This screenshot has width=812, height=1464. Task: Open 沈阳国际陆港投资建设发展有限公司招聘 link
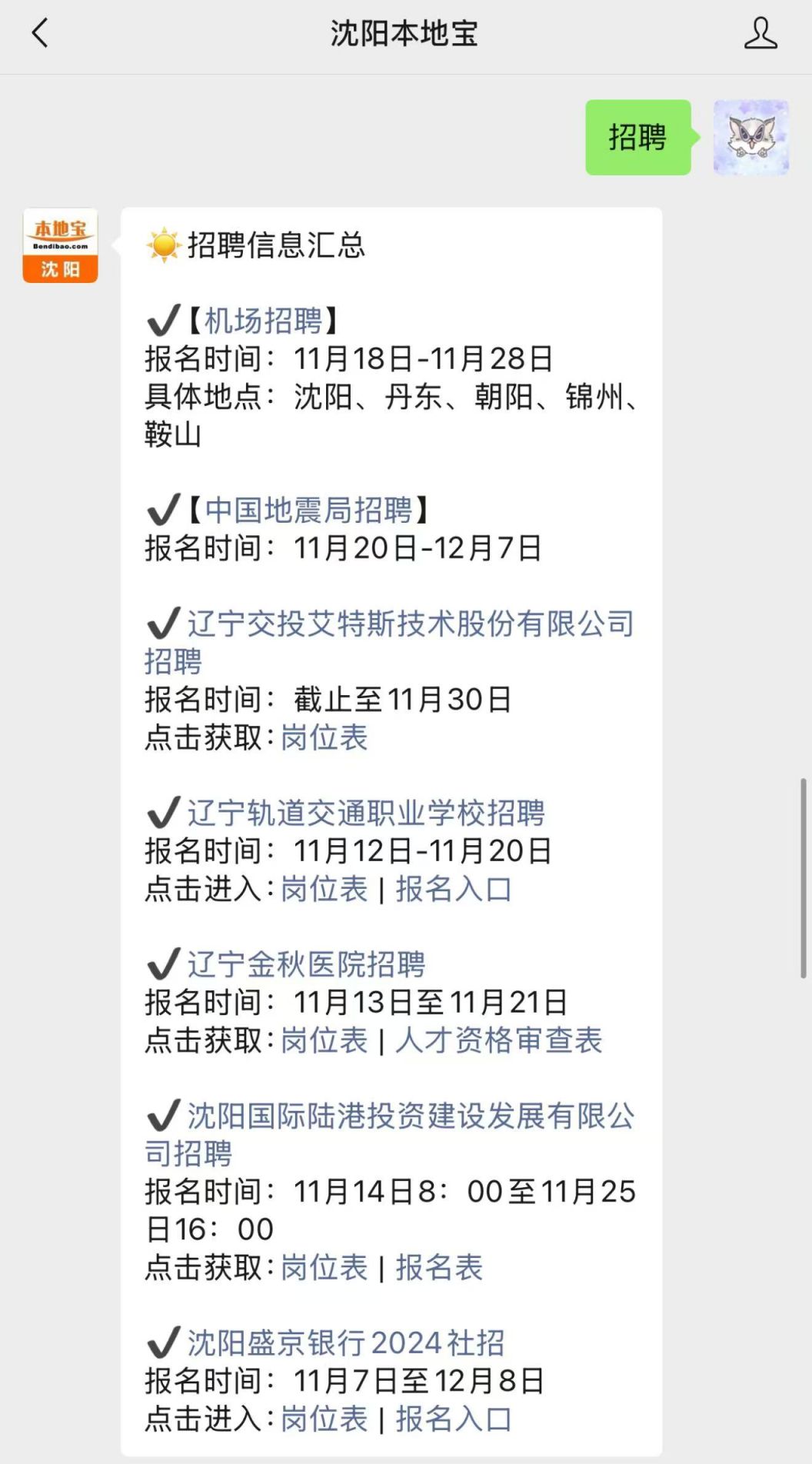pyautogui.click(x=390, y=1135)
